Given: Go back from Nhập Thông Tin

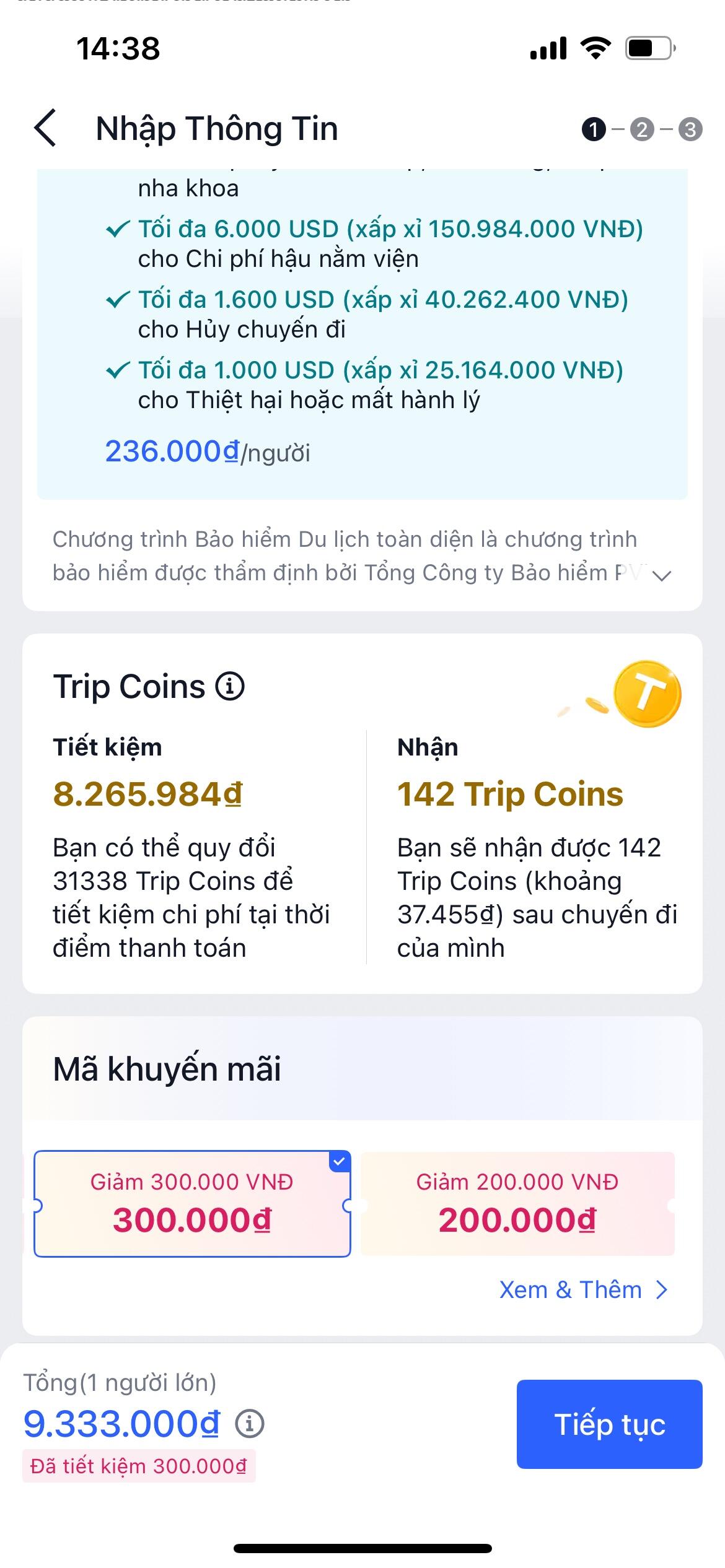Looking at the screenshot, I should [x=46, y=128].
